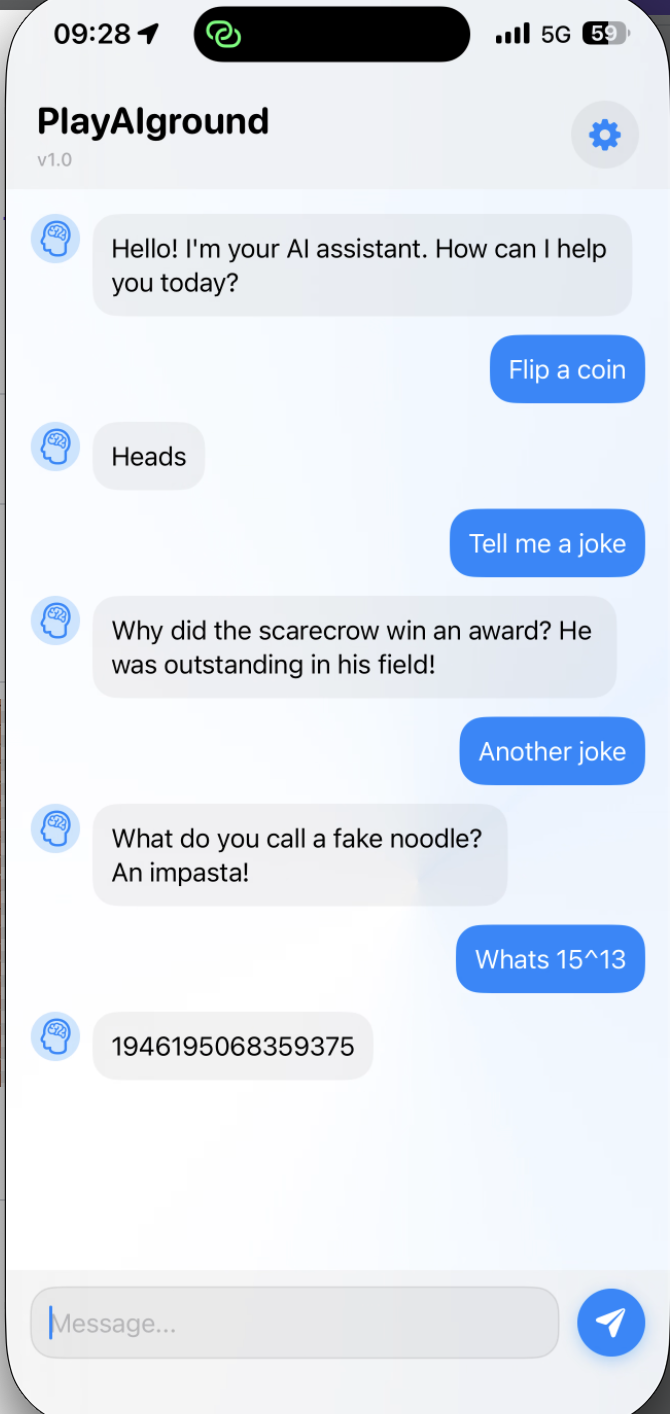Send the message with the paper plane button
Image resolution: width=670 pixels, height=1414 pixels.
click(610, 1322)
